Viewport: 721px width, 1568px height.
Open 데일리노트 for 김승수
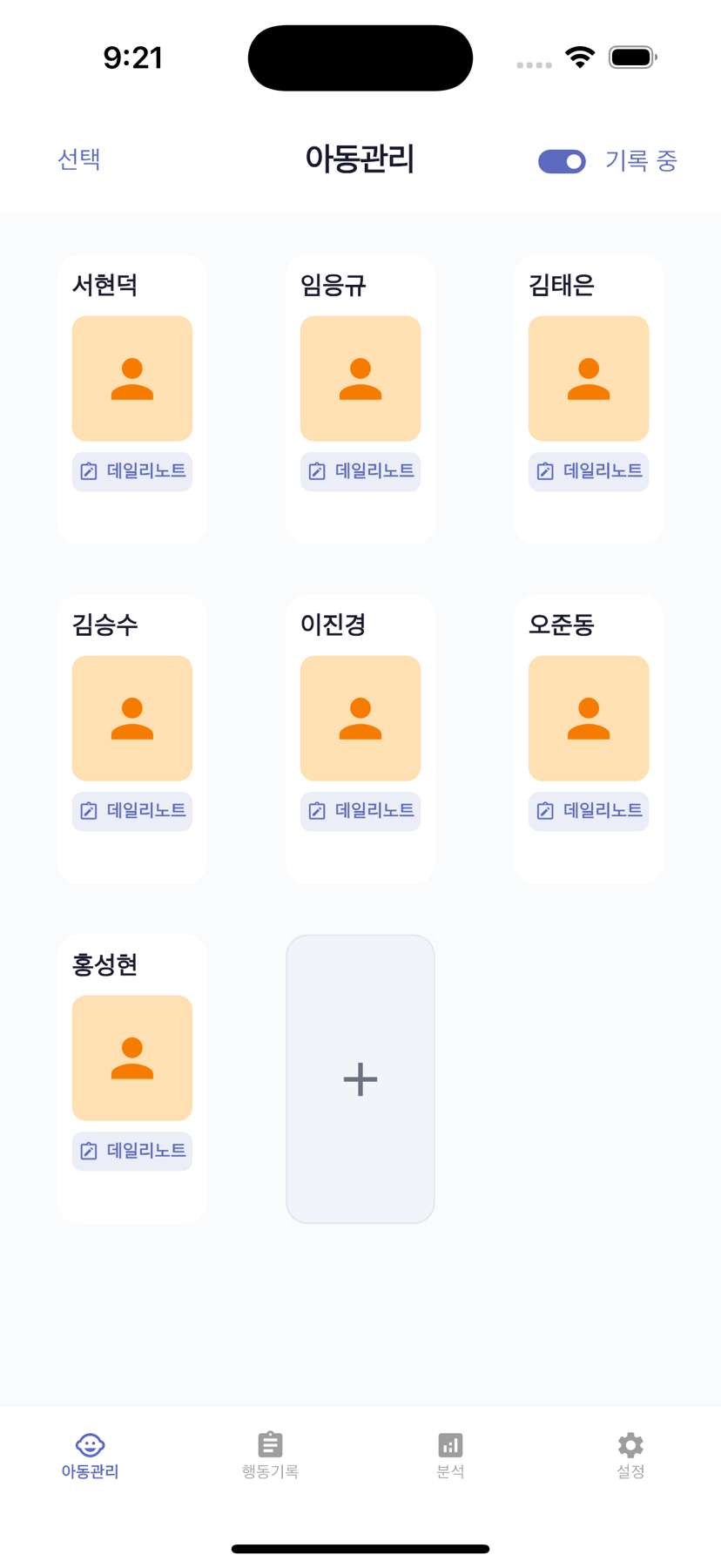(x=131, y=811)
